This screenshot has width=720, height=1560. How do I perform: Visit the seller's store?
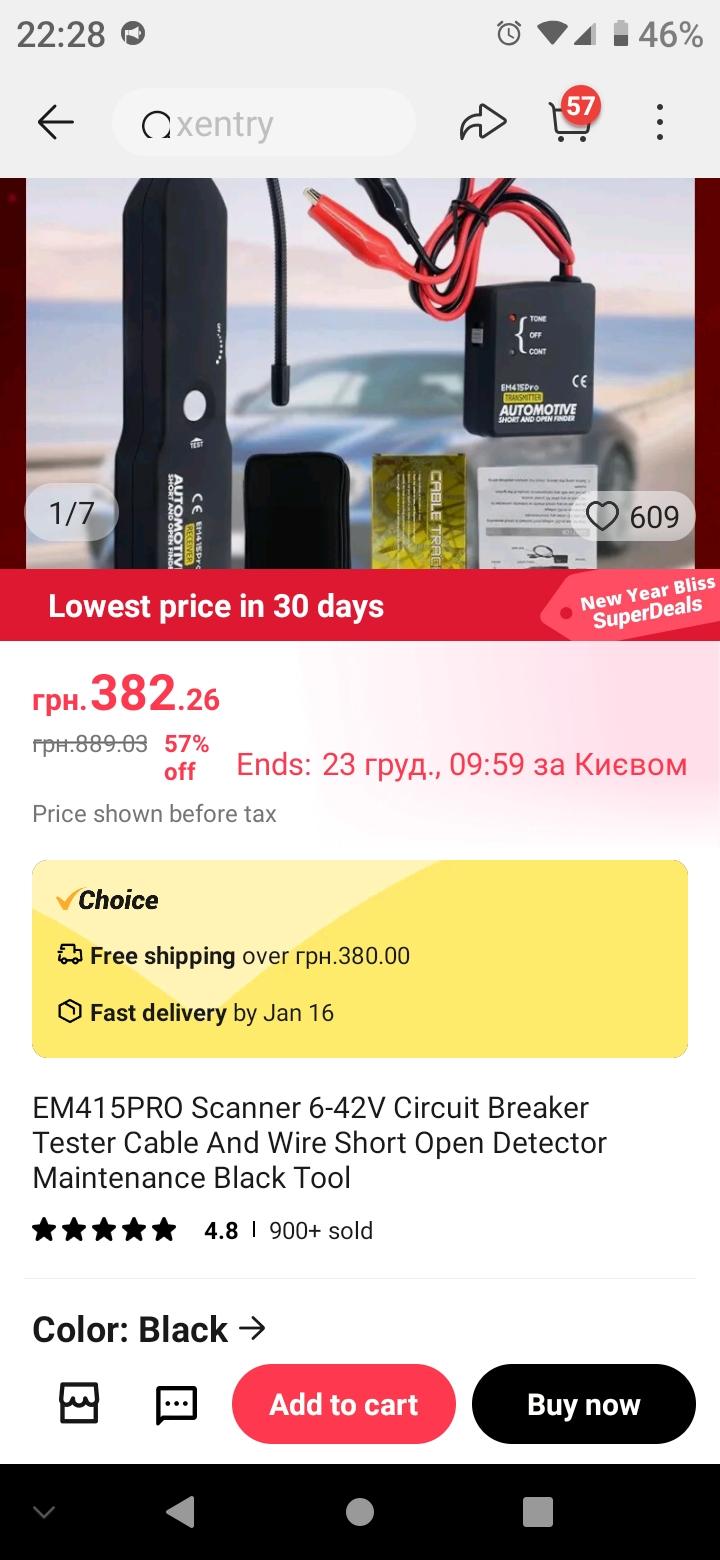[x=79, y=1404]
